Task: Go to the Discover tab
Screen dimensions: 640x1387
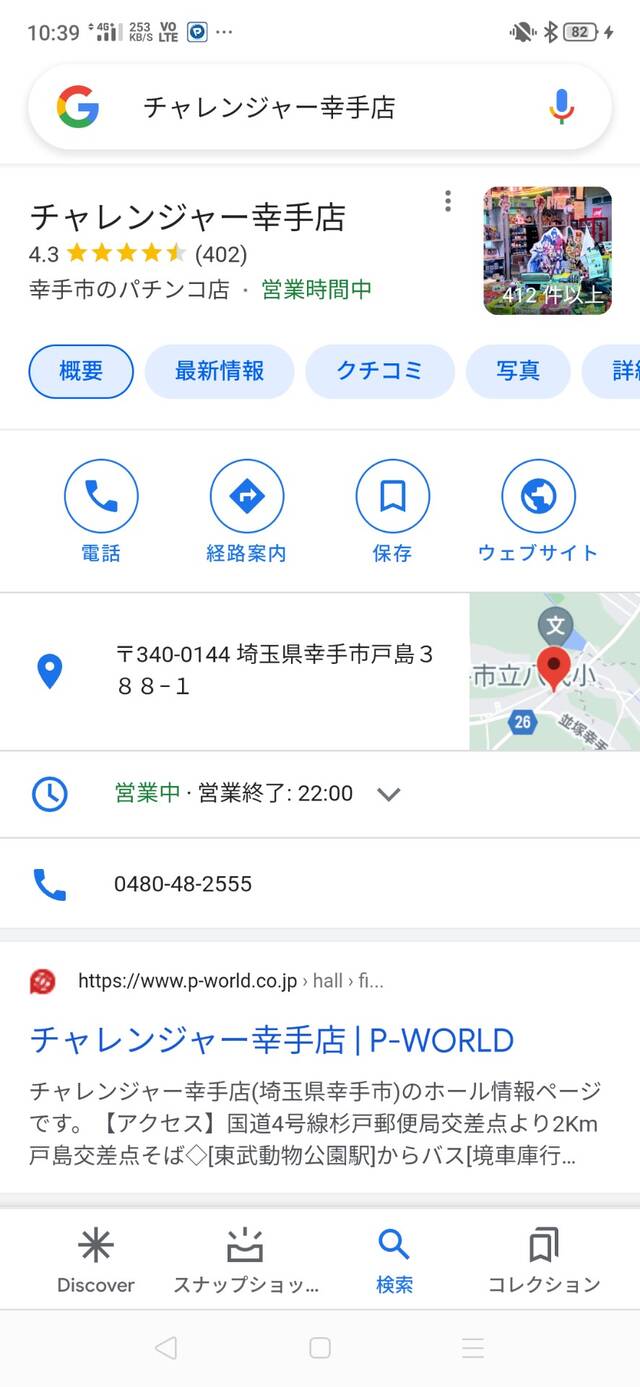Action: (96, 1260)
